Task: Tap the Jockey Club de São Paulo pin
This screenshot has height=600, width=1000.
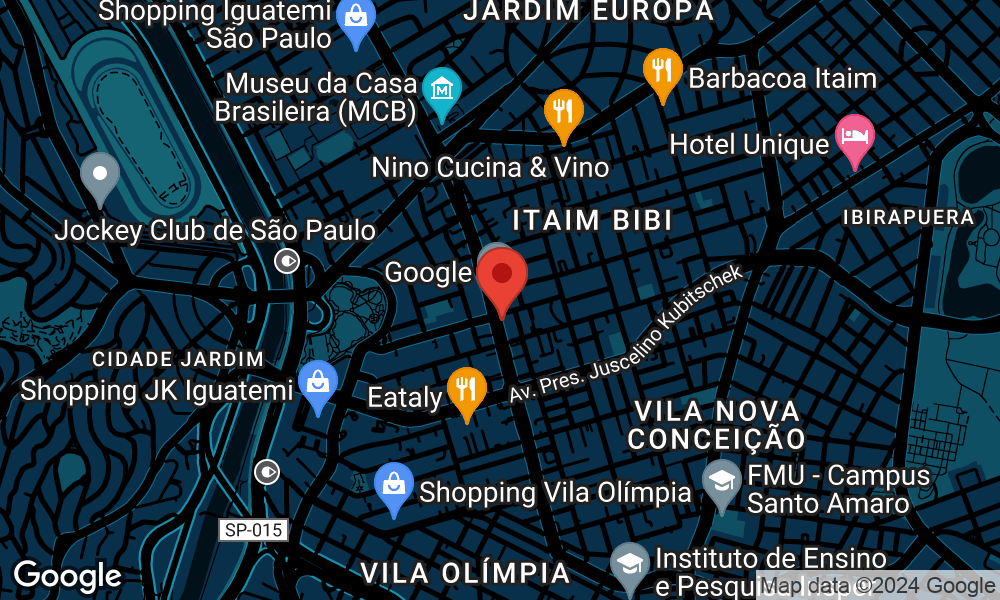Action: (100, 174)
